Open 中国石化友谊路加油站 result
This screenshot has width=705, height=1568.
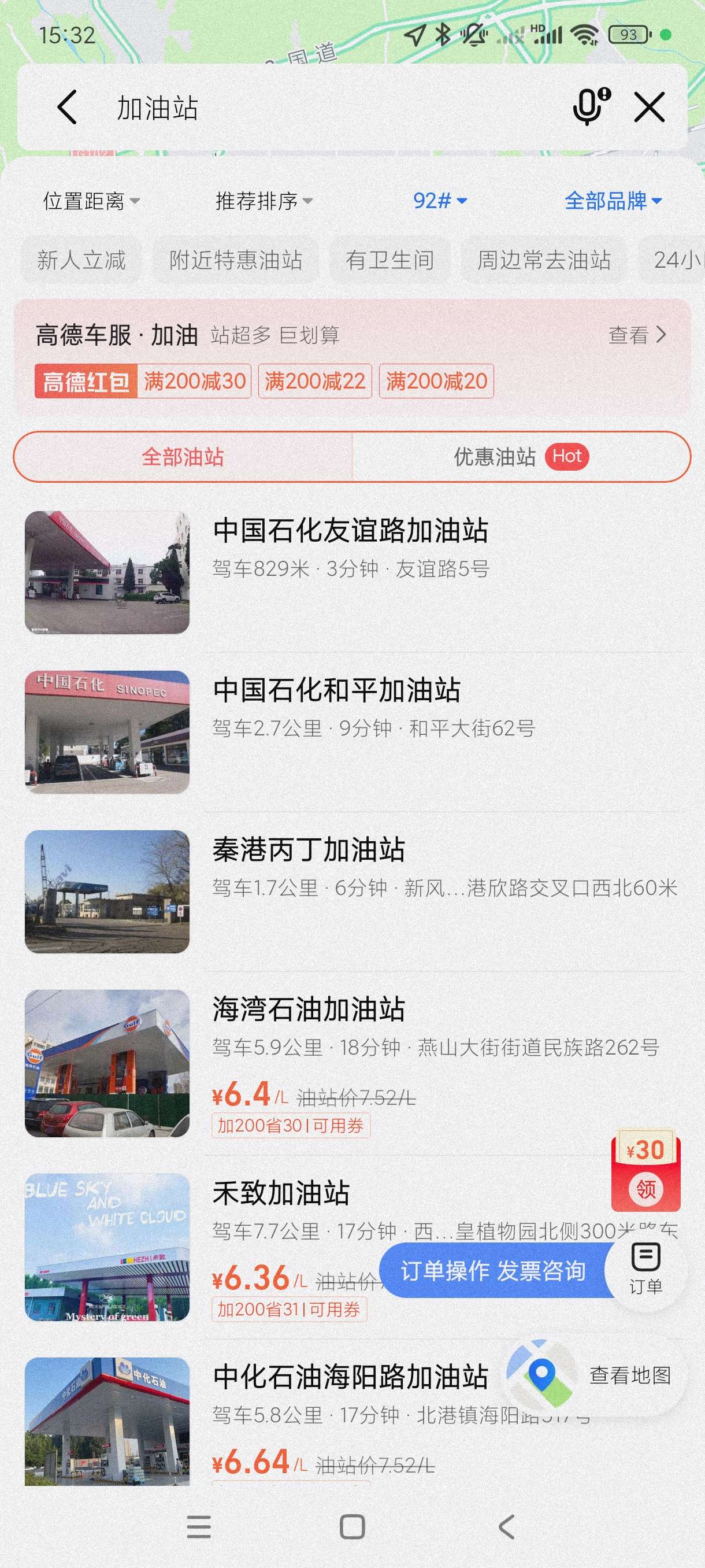click(x=350, y=530)
